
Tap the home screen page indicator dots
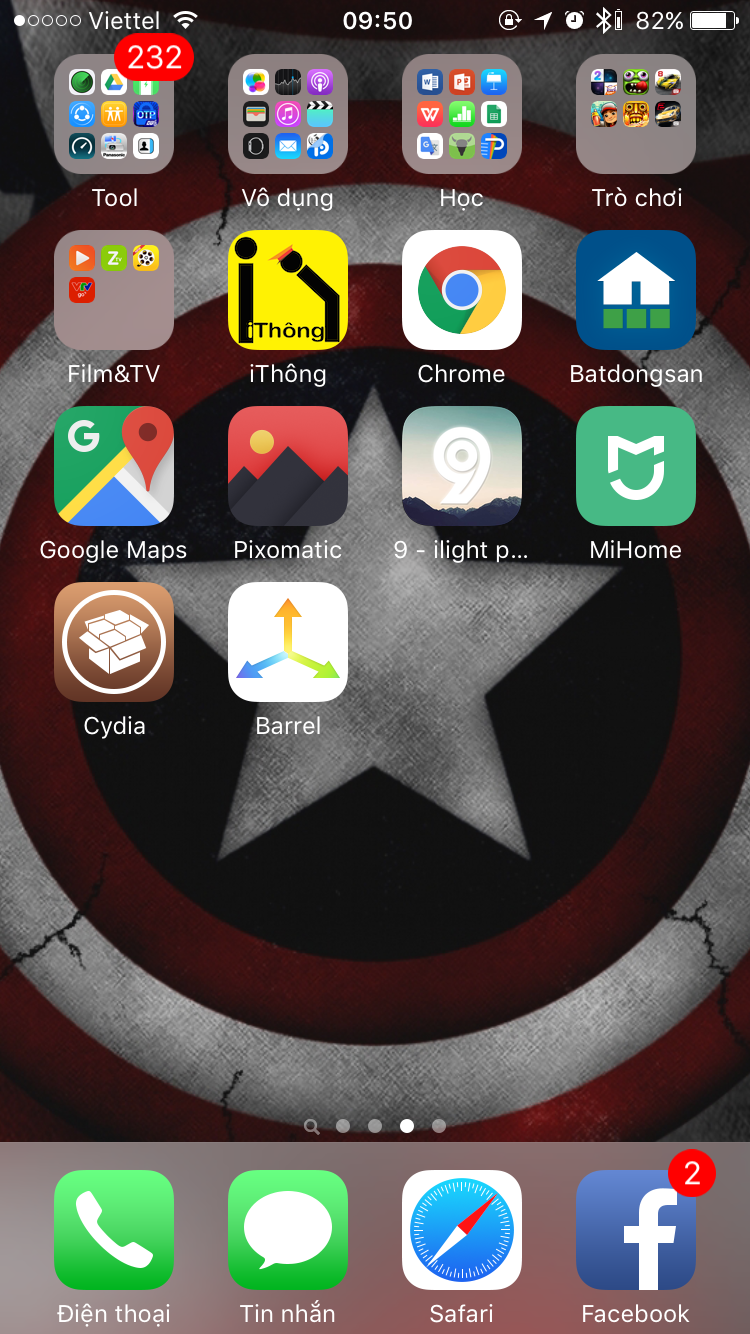coord(375,1126)
